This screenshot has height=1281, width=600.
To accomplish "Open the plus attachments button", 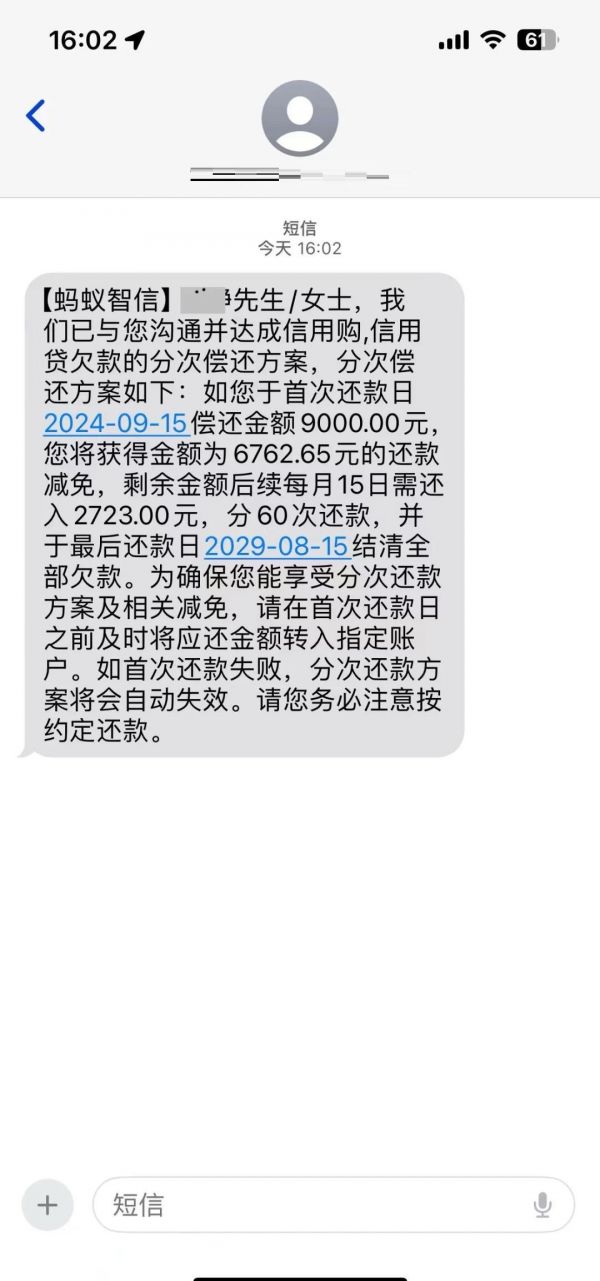I will (47, 1205).
